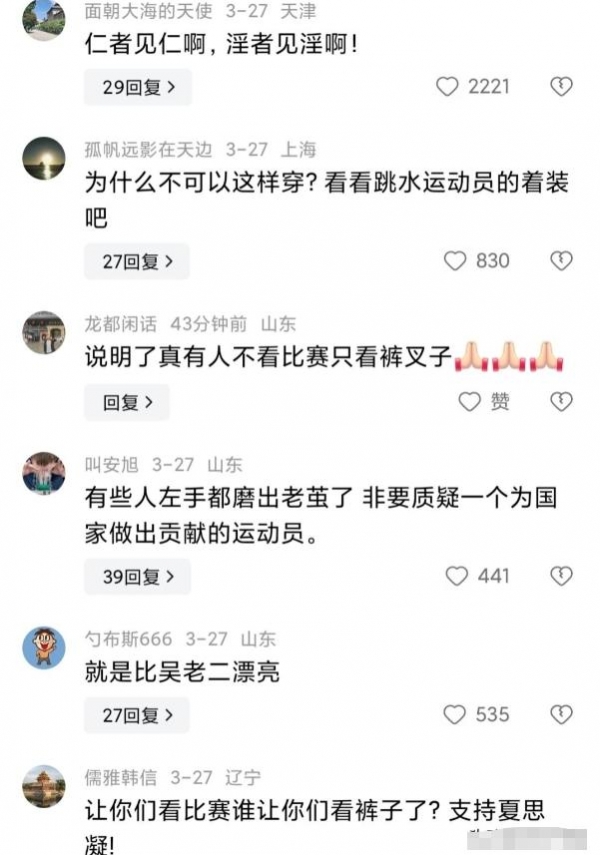Open 27 replies under 勺布斯666's comment
The width and height of the screenshot is (600, 855).
[x=136, y=715]
